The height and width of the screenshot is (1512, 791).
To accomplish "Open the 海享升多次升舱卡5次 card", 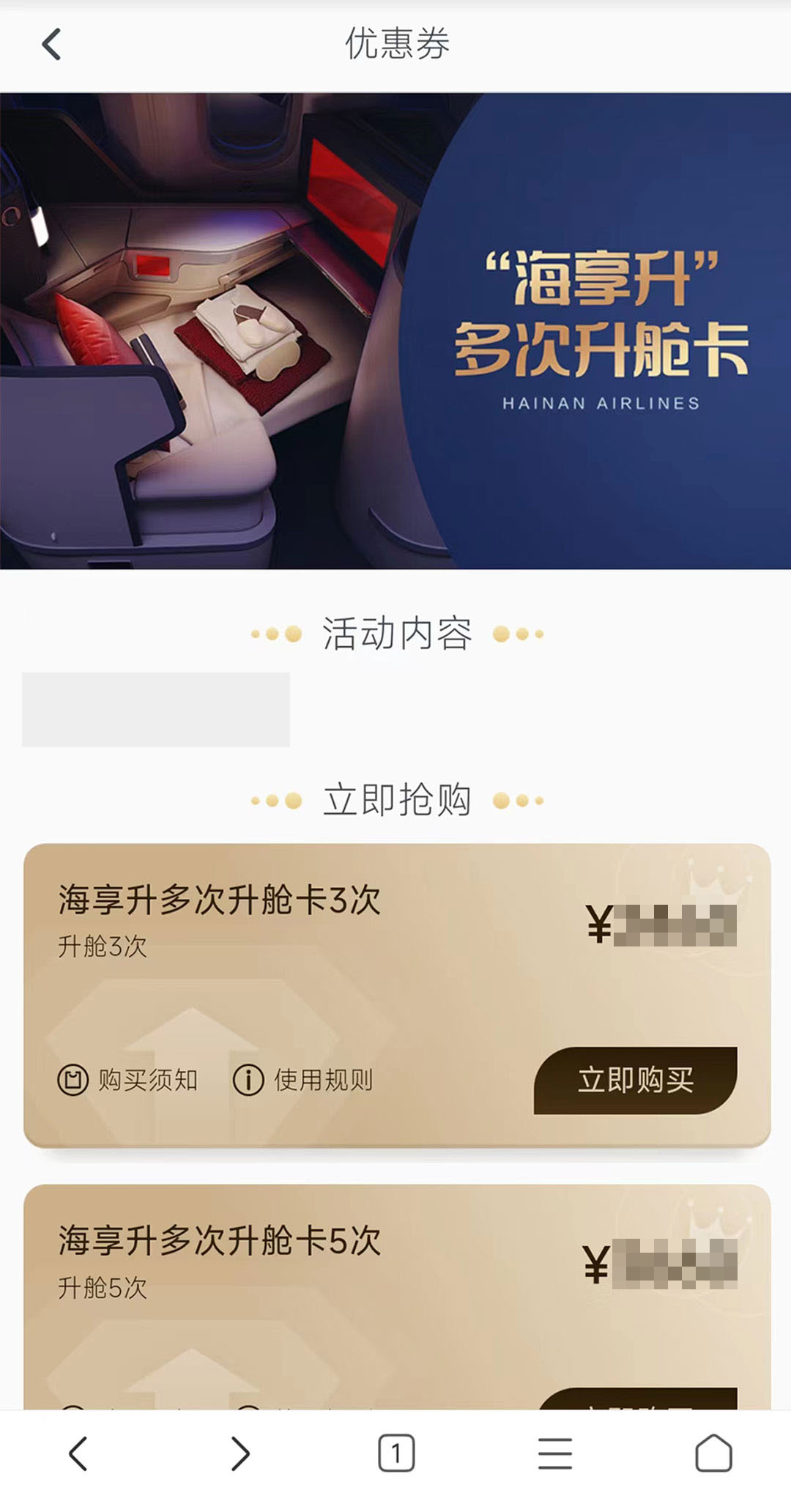I will pyautogui.click(x=397, y=1297).
